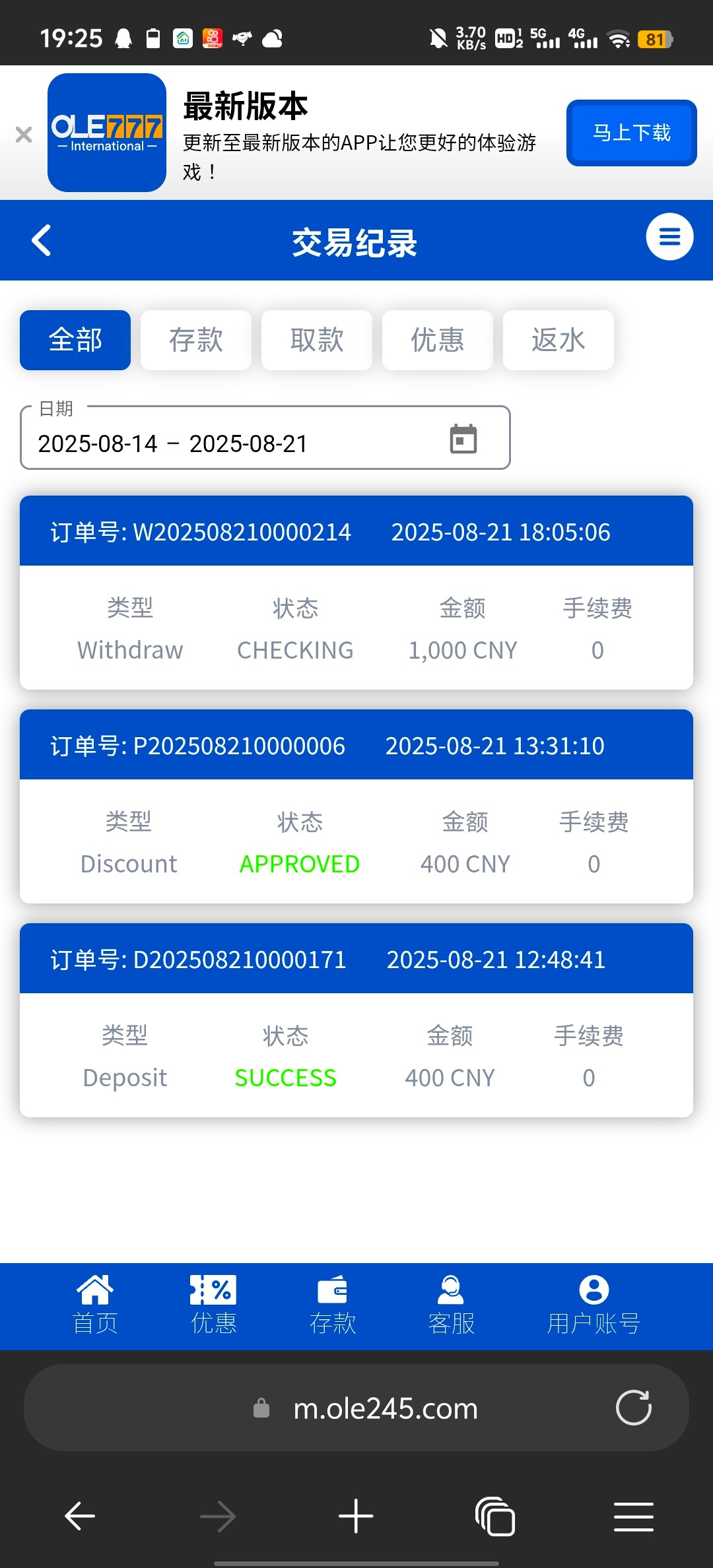Switch to the 取款 filter tab
This screenshot has height=1568, width=713.
pos(317,341)
